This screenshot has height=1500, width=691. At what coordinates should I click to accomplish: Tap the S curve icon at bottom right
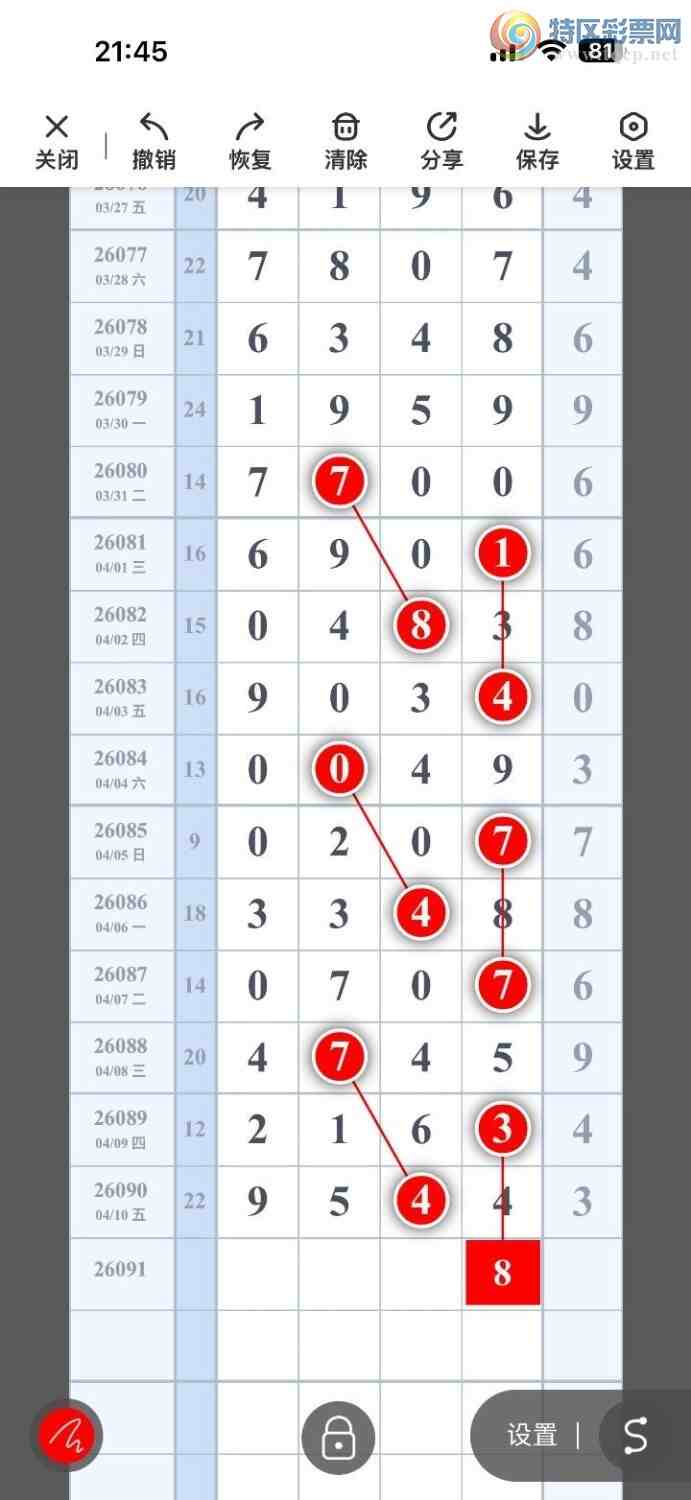[x=636, y=1436]
